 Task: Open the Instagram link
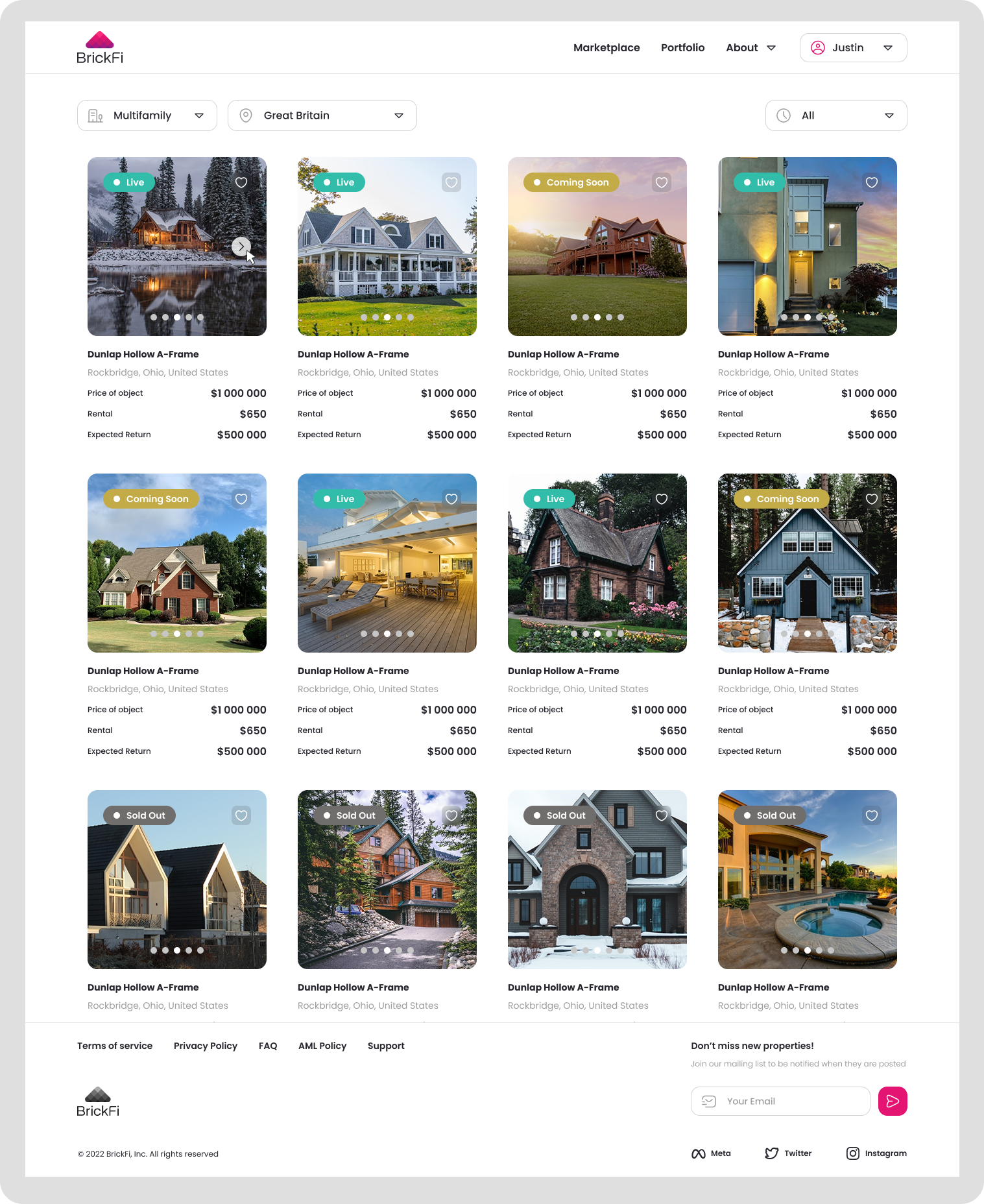tap(876, 1153)
